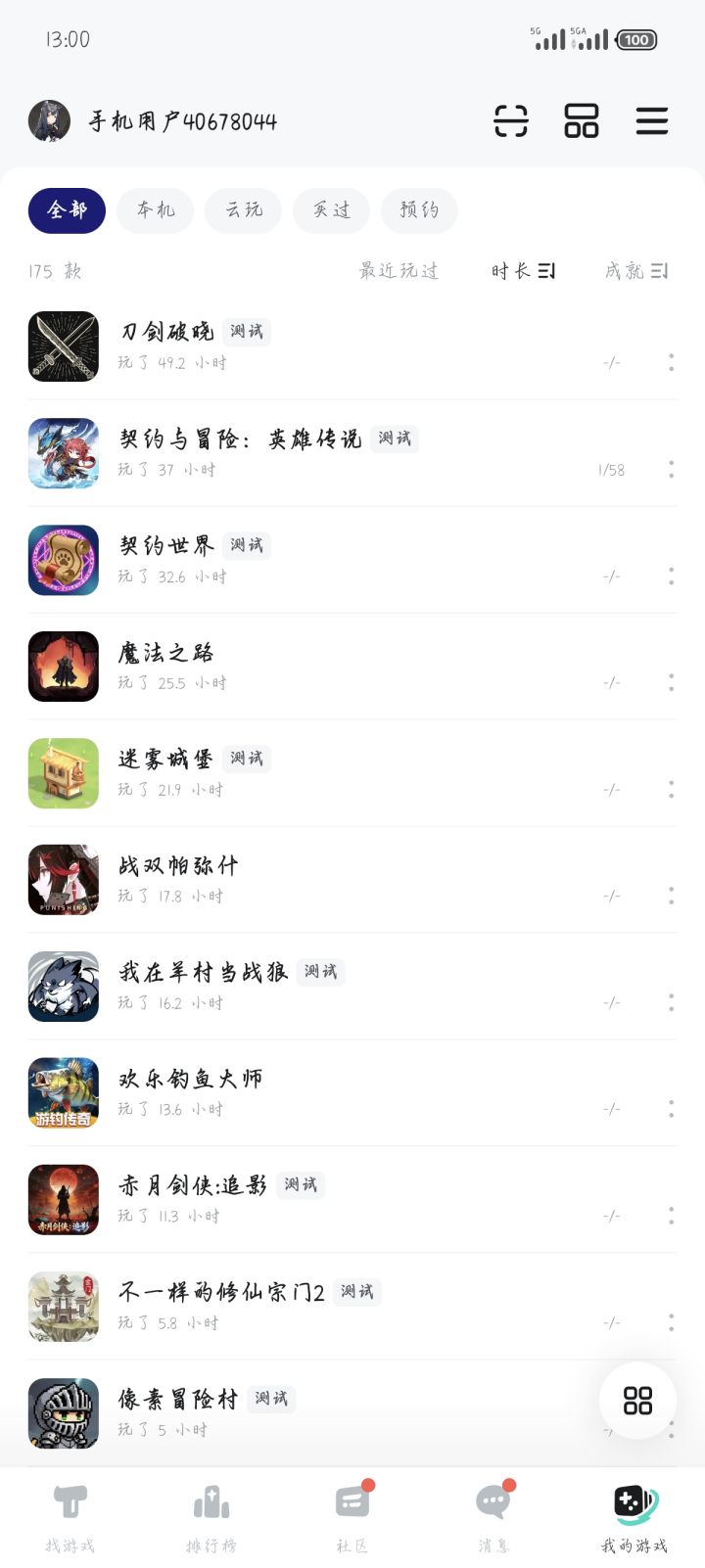Open the QR scan icon
The height and width of the screenshot is (1568, 705).
pos(510,121)
